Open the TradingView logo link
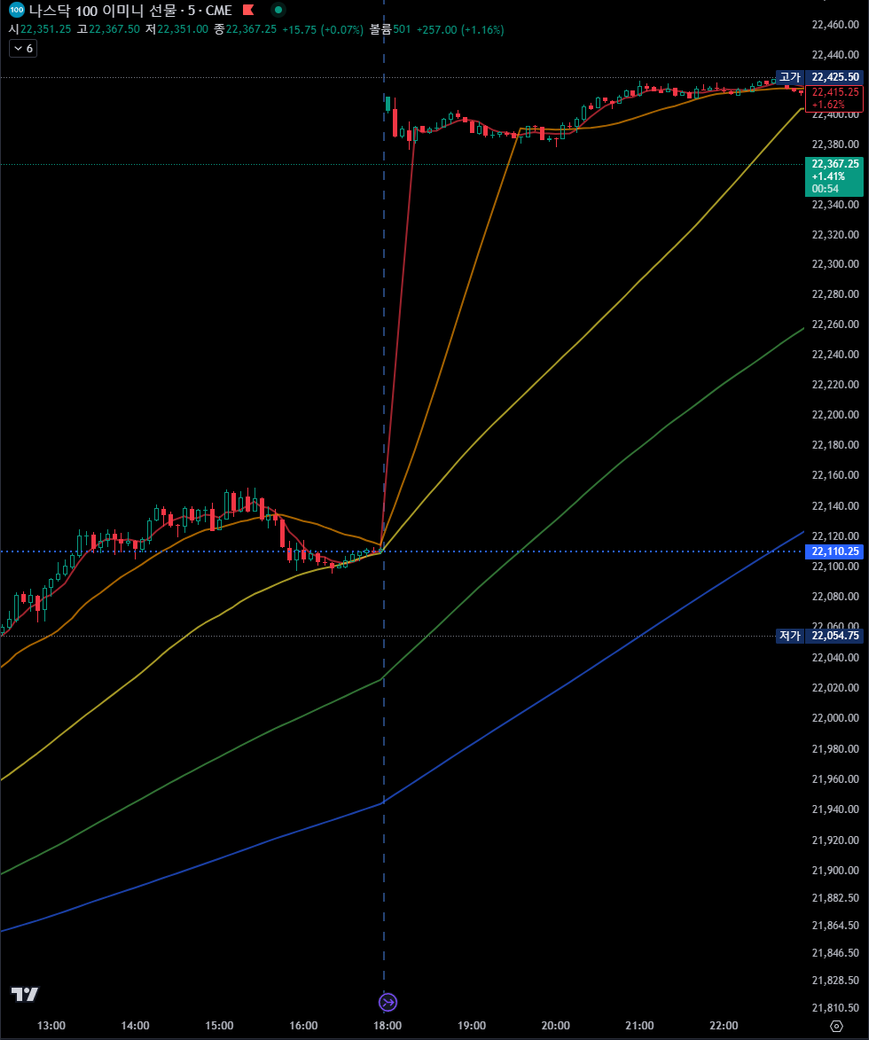 click(x=25, y=994)
